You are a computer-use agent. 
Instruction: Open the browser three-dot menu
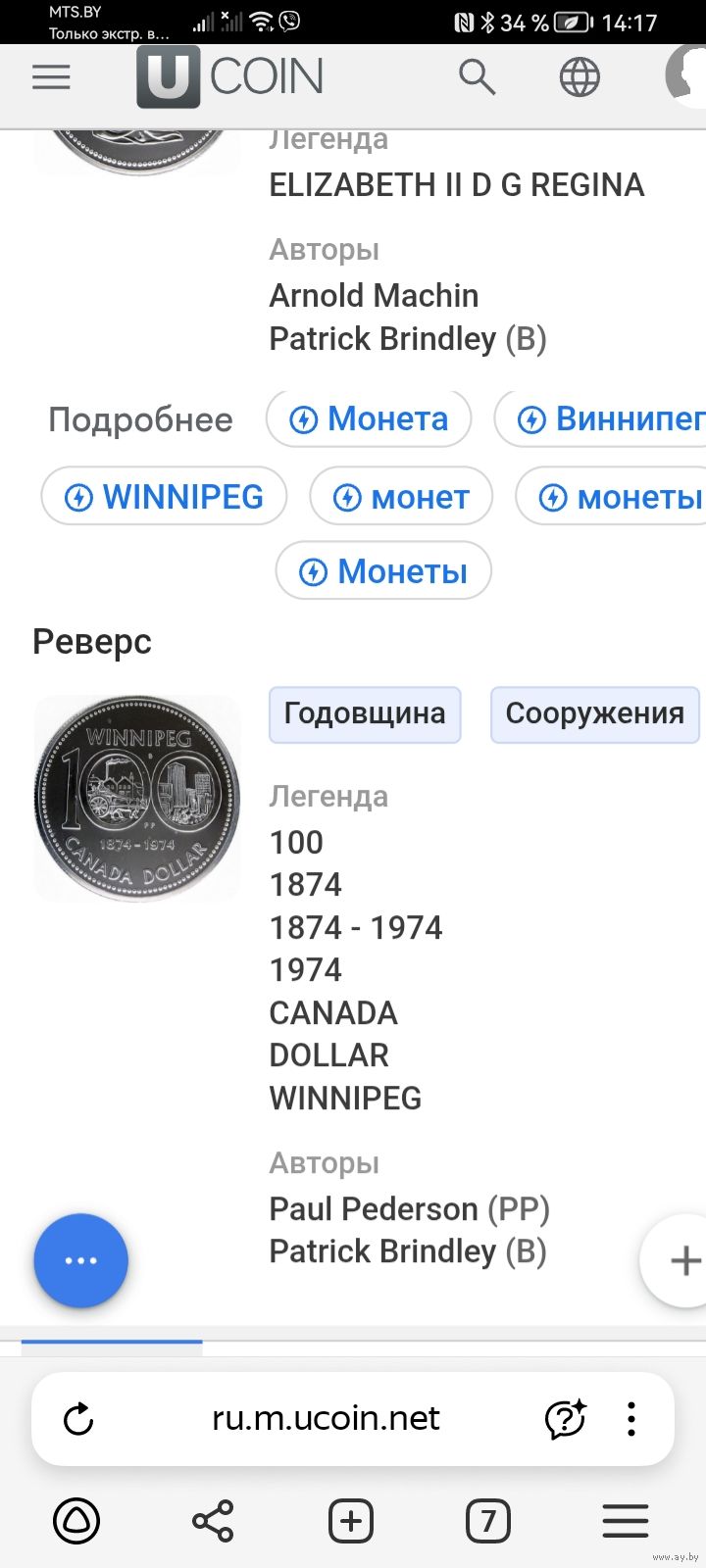(631, 1419)
